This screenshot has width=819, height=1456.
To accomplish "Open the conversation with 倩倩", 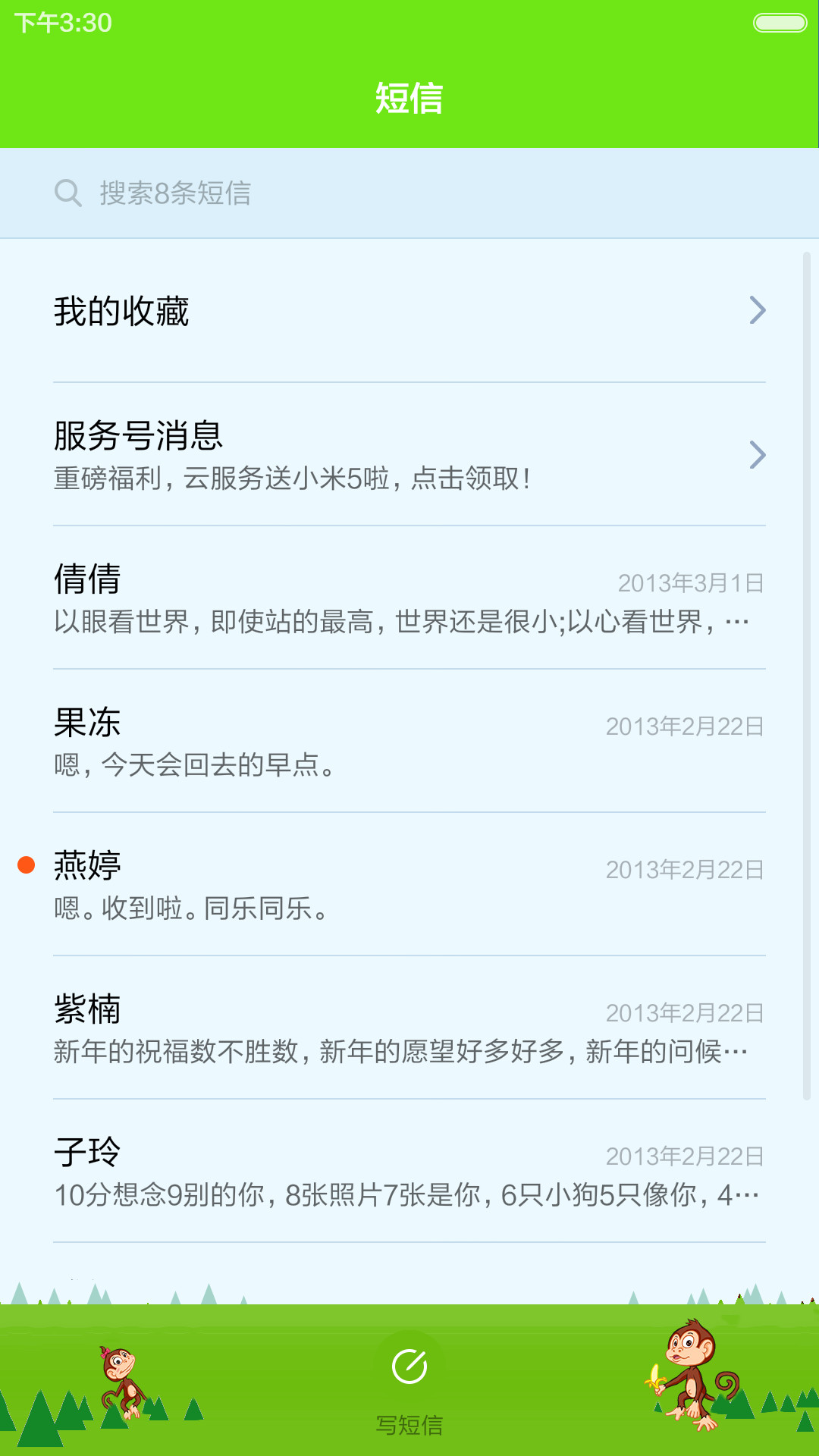I will click(x=409, y=598).
